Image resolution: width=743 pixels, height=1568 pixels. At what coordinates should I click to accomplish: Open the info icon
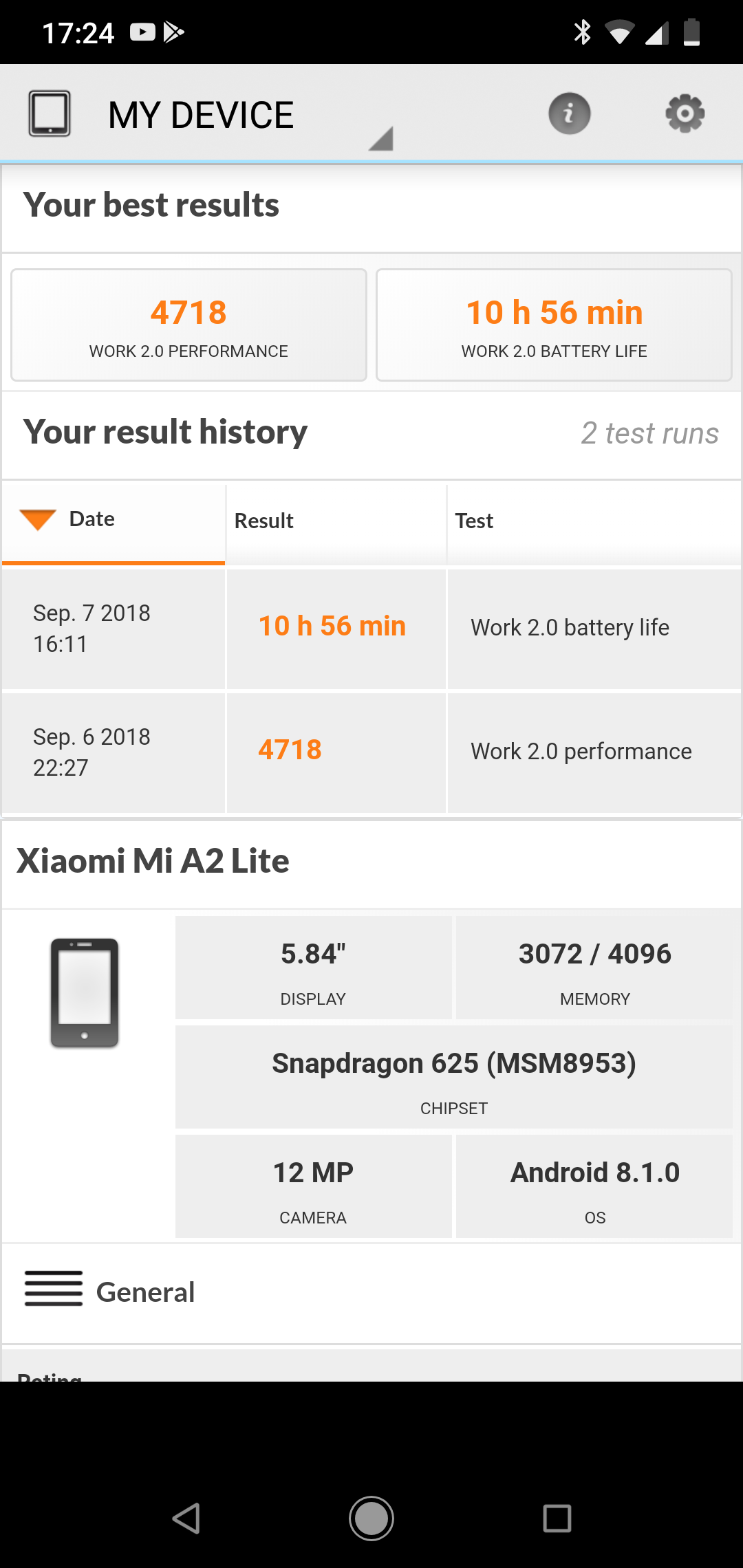(569, 113)
